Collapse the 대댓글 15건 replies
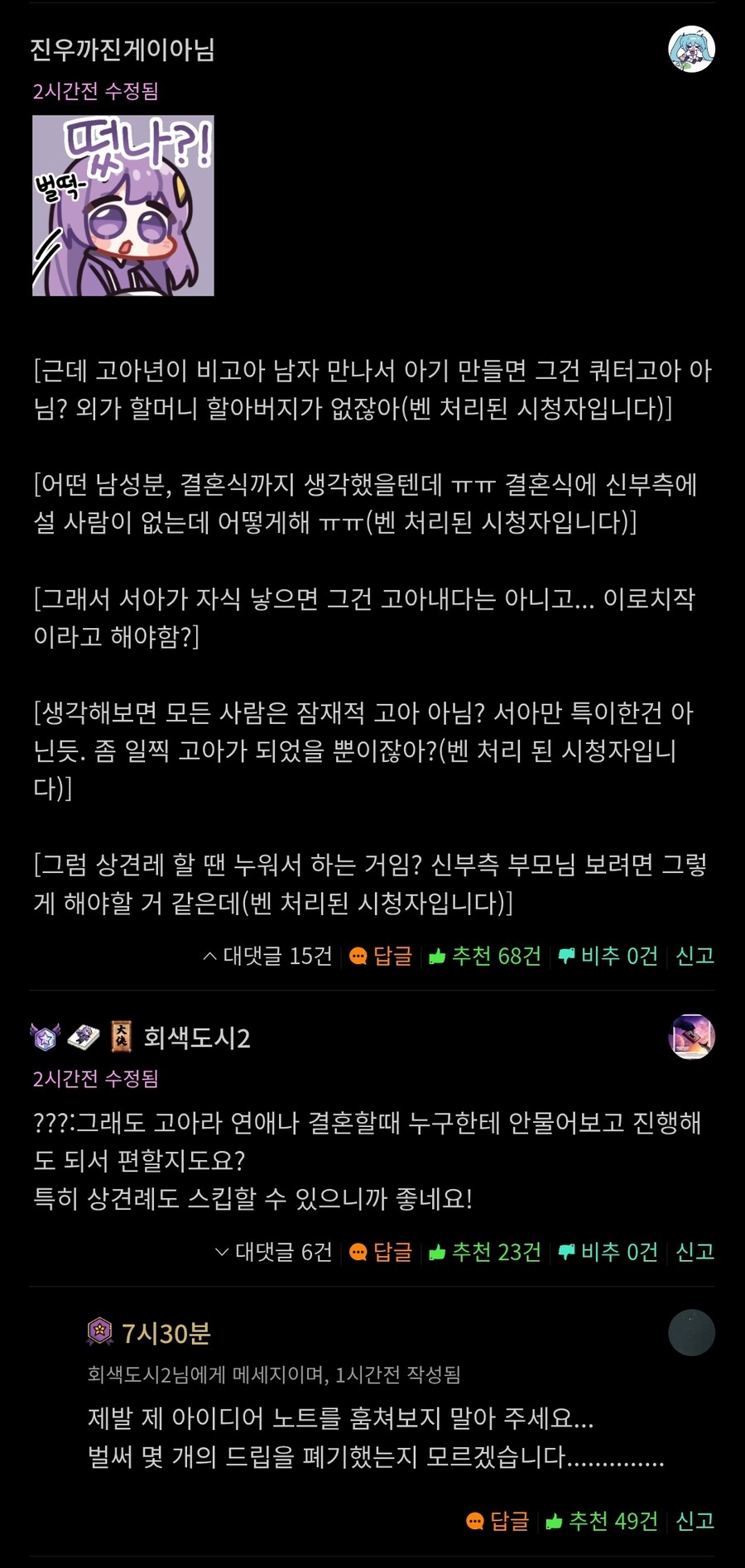Image resolution: width=745 pixels, height=1568 pixels. [x=267, y=956]
